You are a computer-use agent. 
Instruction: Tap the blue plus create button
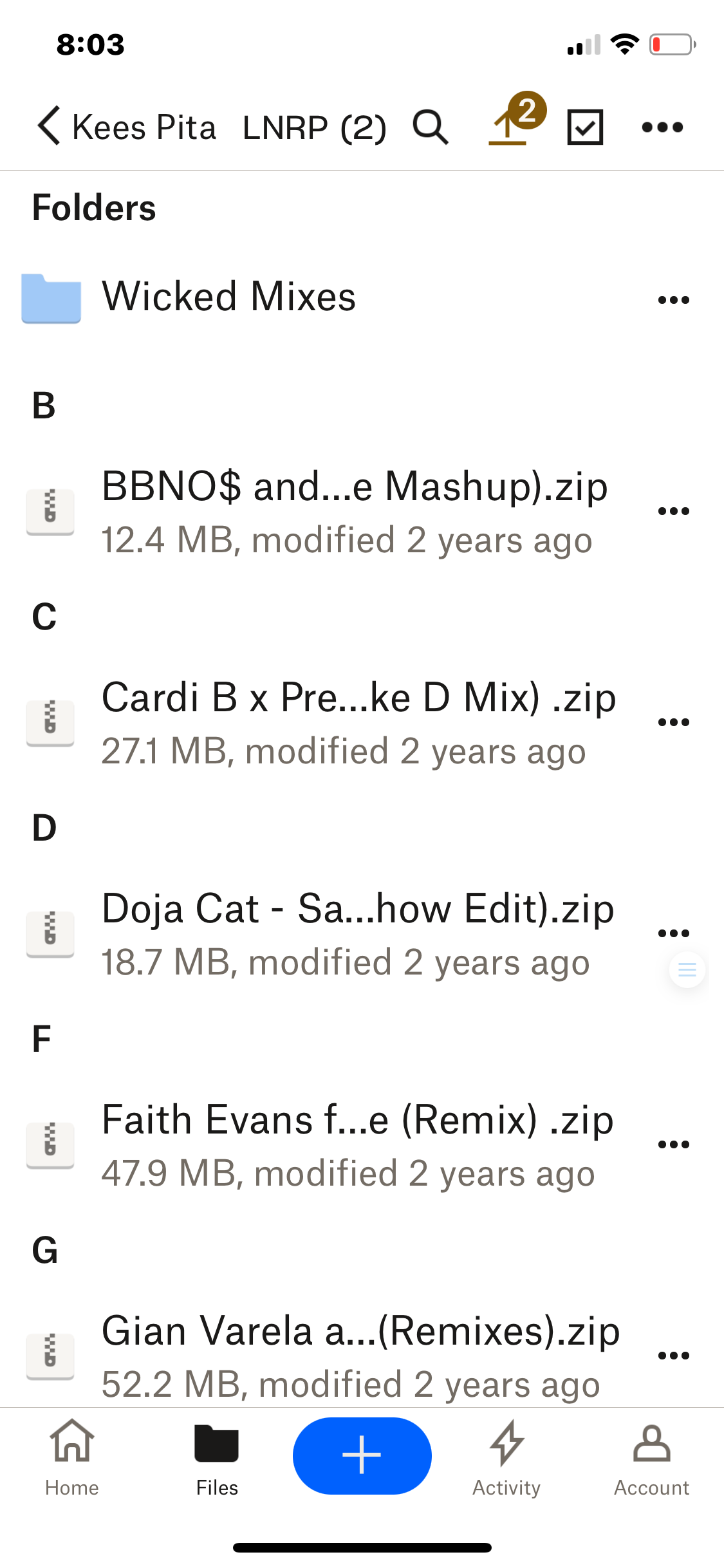pos(362,1455)
